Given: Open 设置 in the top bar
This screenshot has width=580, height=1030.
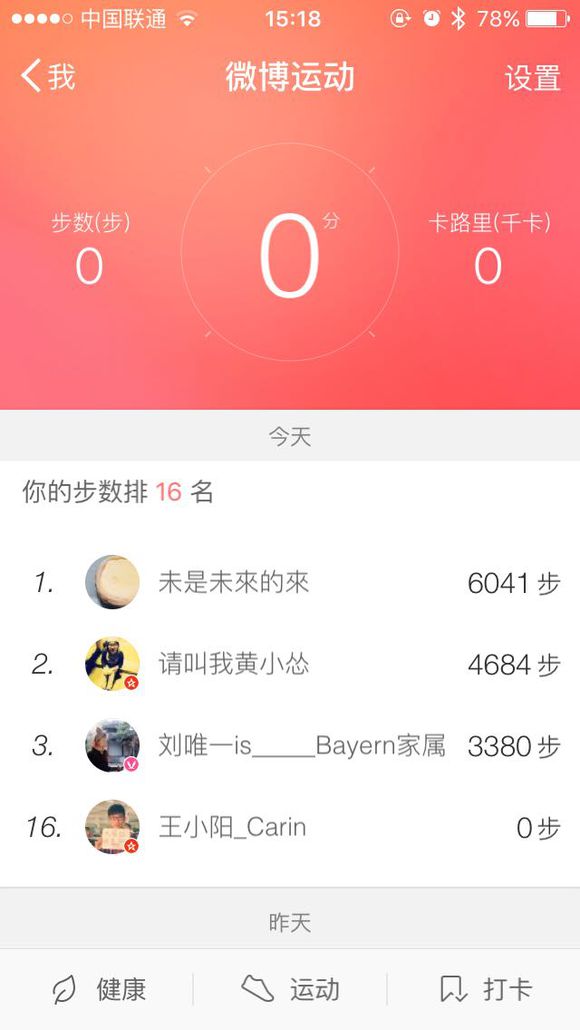Looking at the screenshot, I should (x=532, y=78).
